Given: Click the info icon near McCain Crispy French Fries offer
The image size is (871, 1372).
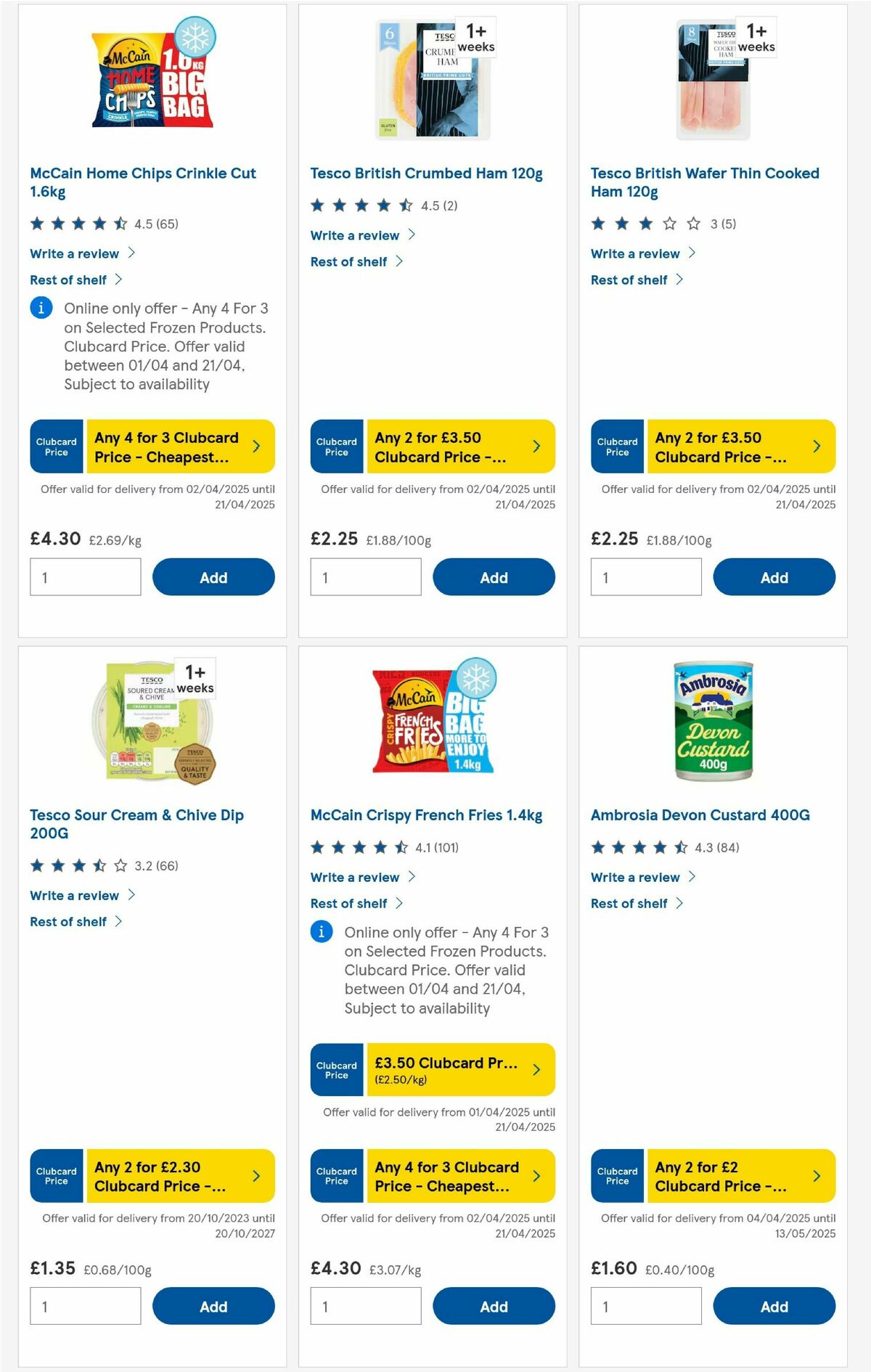Looking at the screenshot, I should point(320,932).
